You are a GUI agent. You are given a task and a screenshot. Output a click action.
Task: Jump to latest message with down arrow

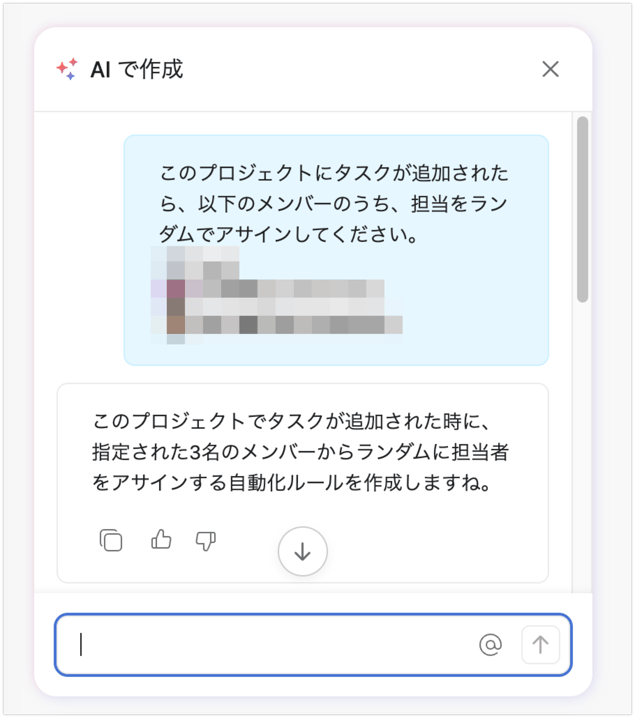pyautogui.click(x=302, y=551)
